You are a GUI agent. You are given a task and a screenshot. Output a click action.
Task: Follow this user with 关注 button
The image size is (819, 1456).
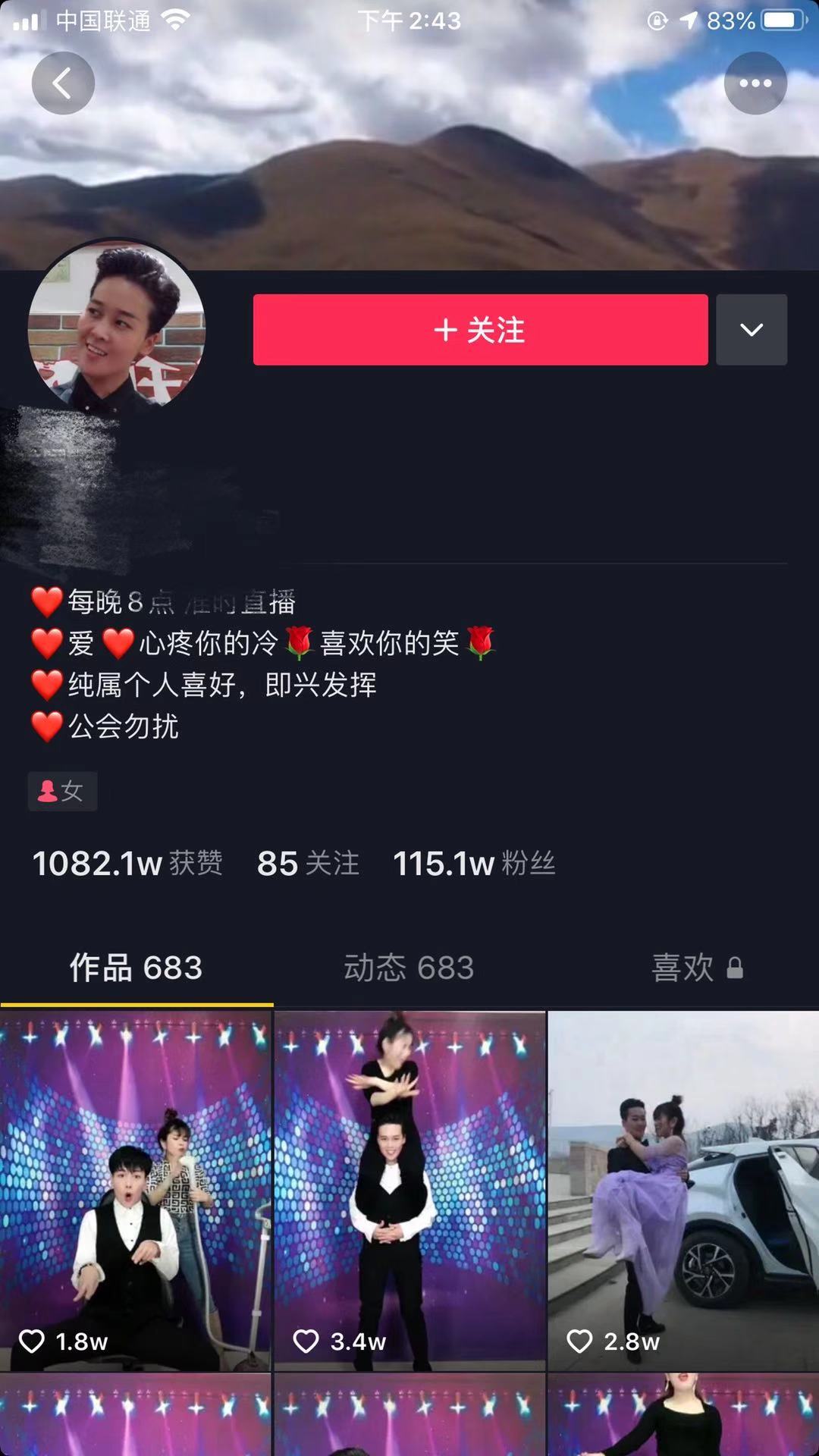(480, 330)
